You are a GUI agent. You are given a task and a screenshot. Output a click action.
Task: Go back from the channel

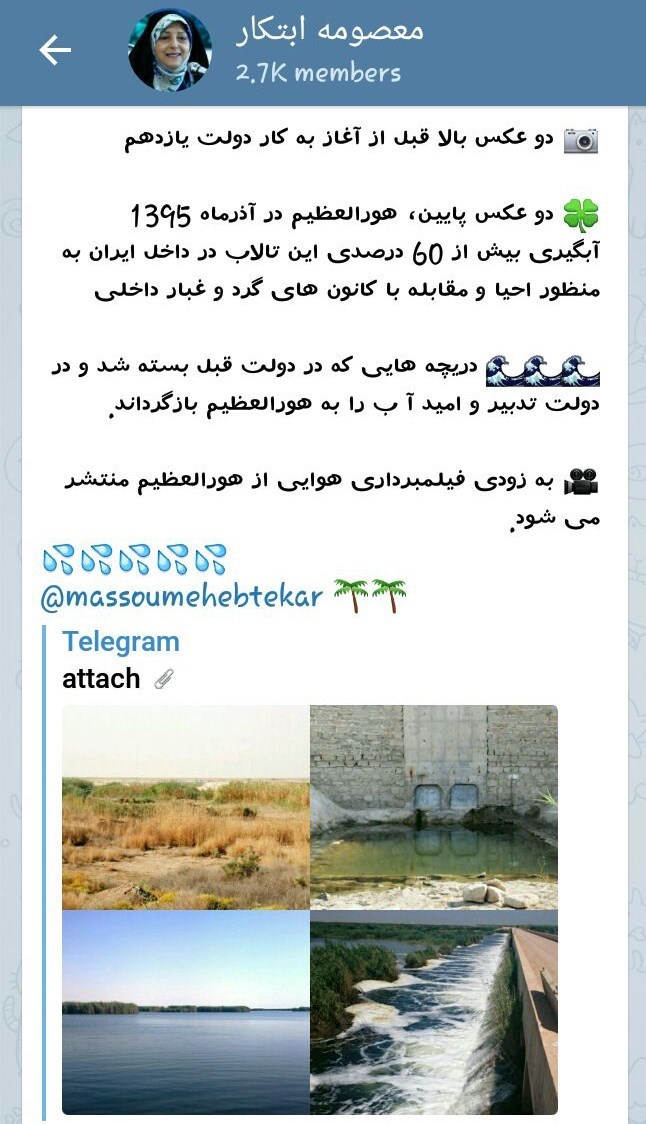click(x=55, y=51)
